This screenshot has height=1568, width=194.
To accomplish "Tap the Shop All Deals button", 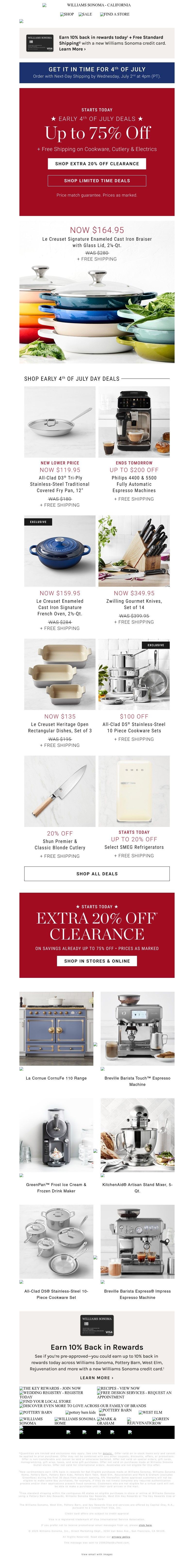I will click(x=97, y=874).
